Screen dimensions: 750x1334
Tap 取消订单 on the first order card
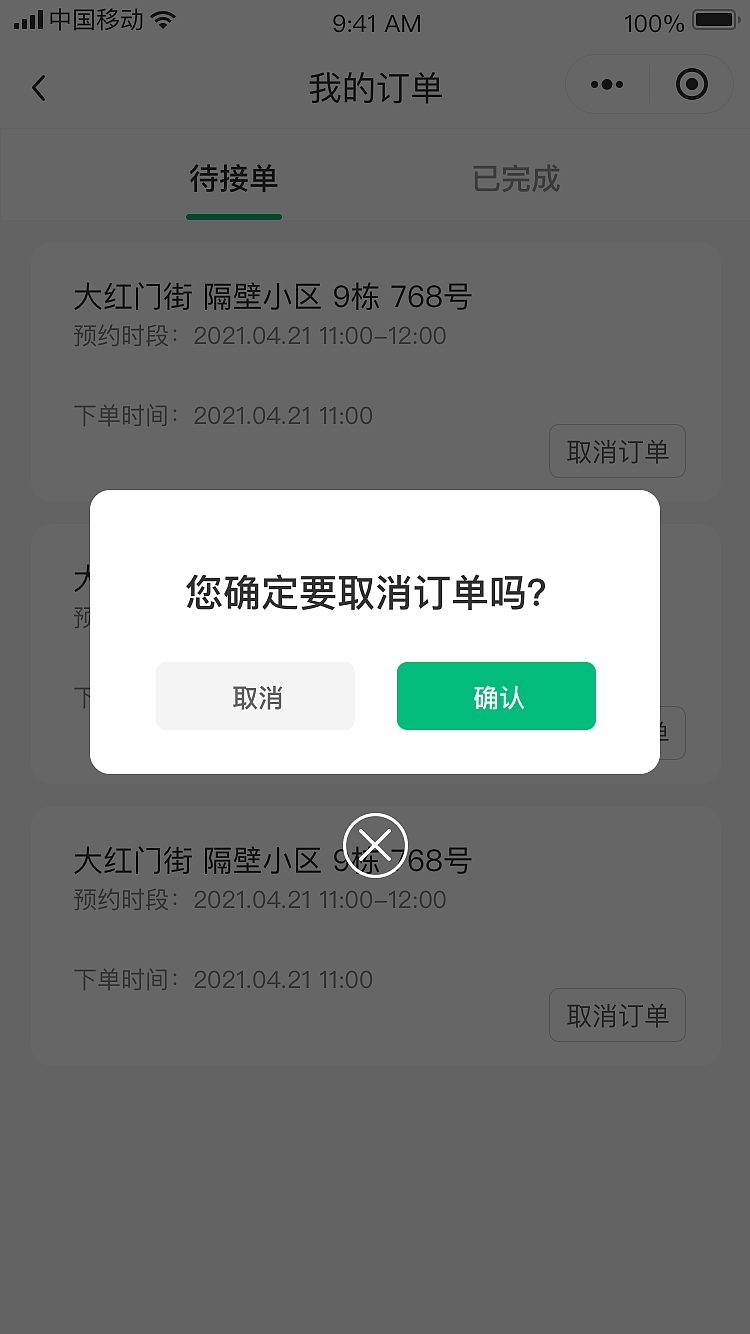pyautogui.click(x=617, y=451)
